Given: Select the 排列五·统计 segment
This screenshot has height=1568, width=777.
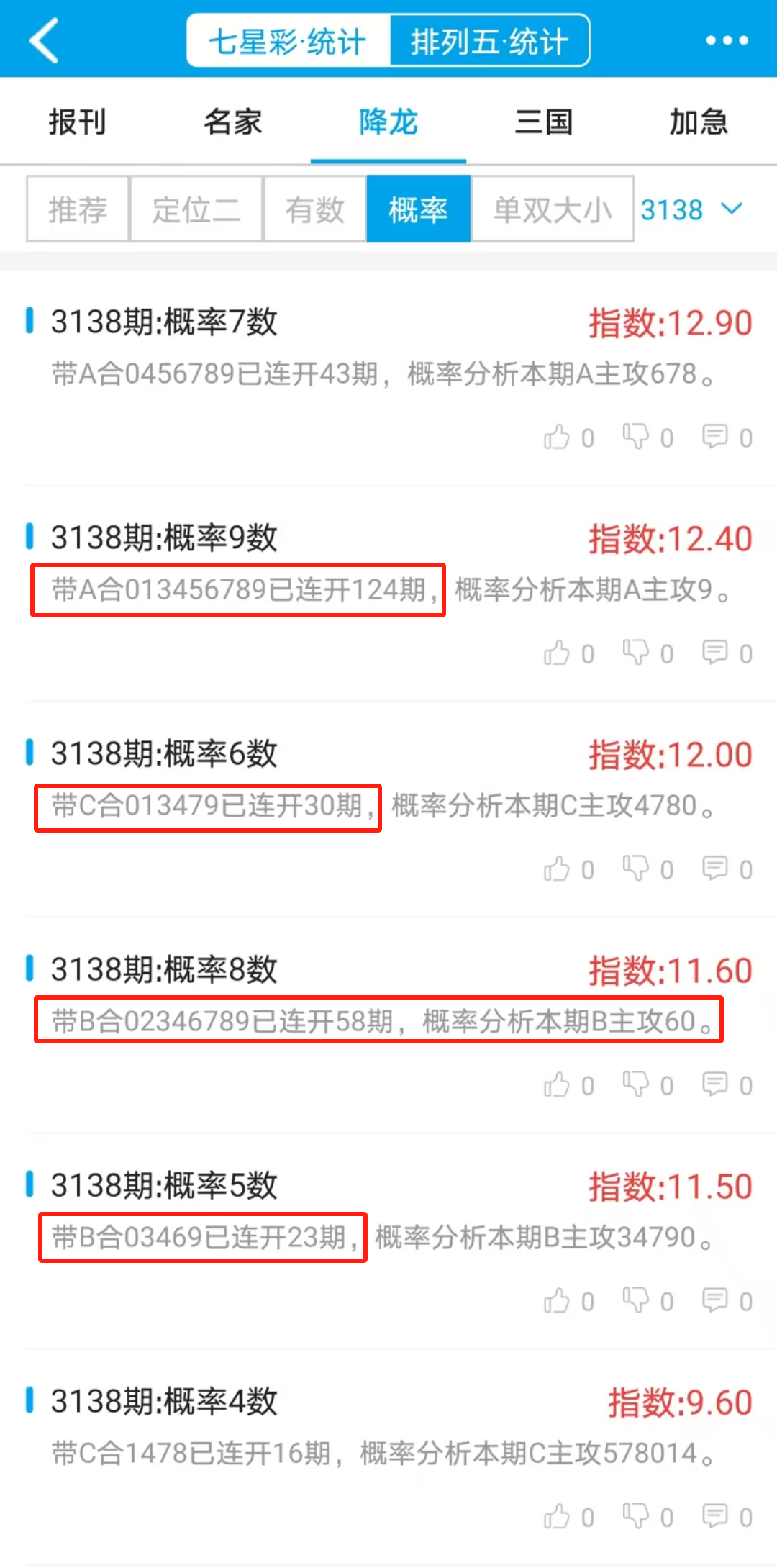Looking at the screenshot, I should [x=489, y=41].
